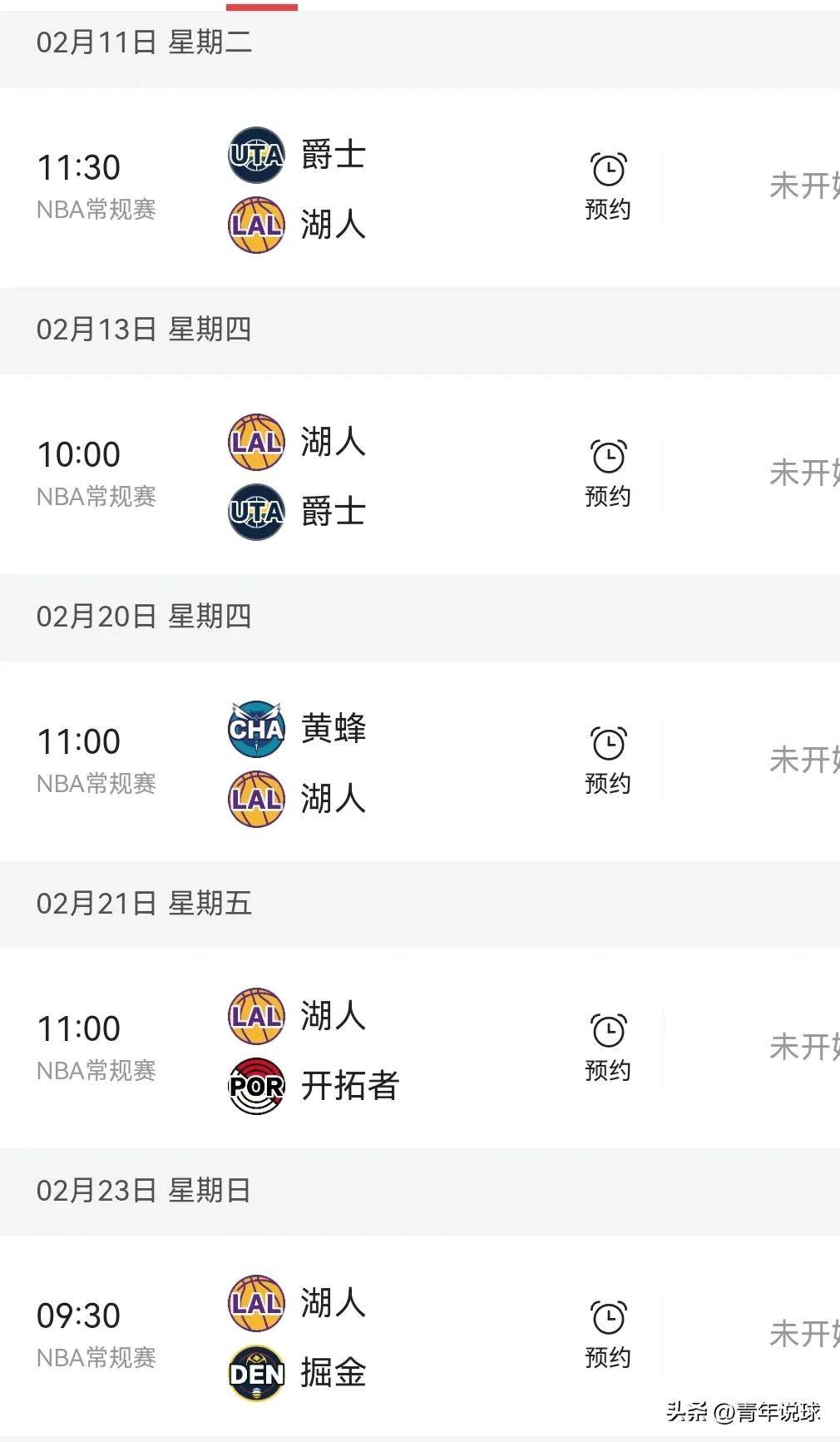
Task: Set reminder for Hornets vs Lakers game
Action: (608, 761)
